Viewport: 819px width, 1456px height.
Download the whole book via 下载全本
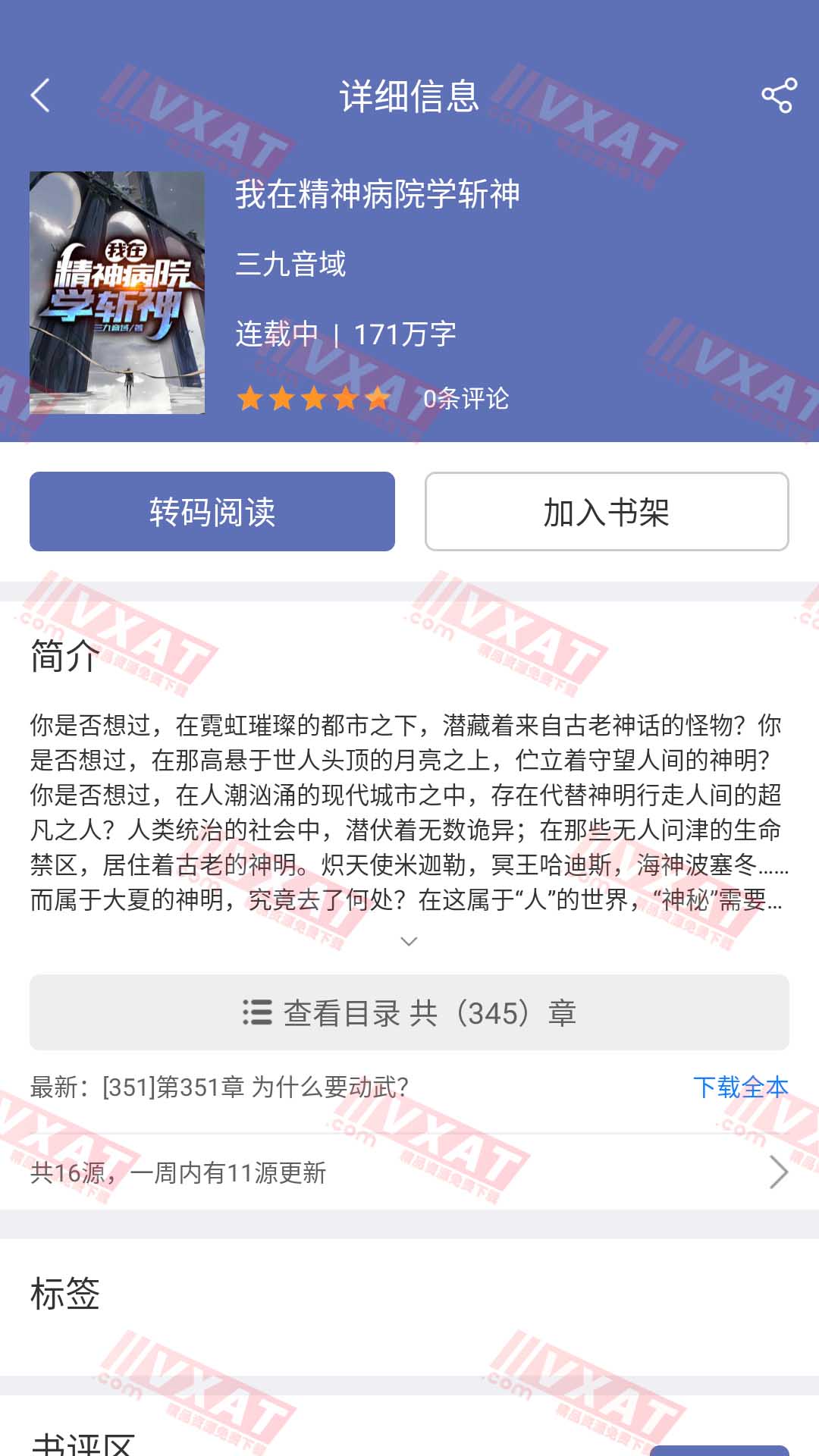(x=740, y=1087)
